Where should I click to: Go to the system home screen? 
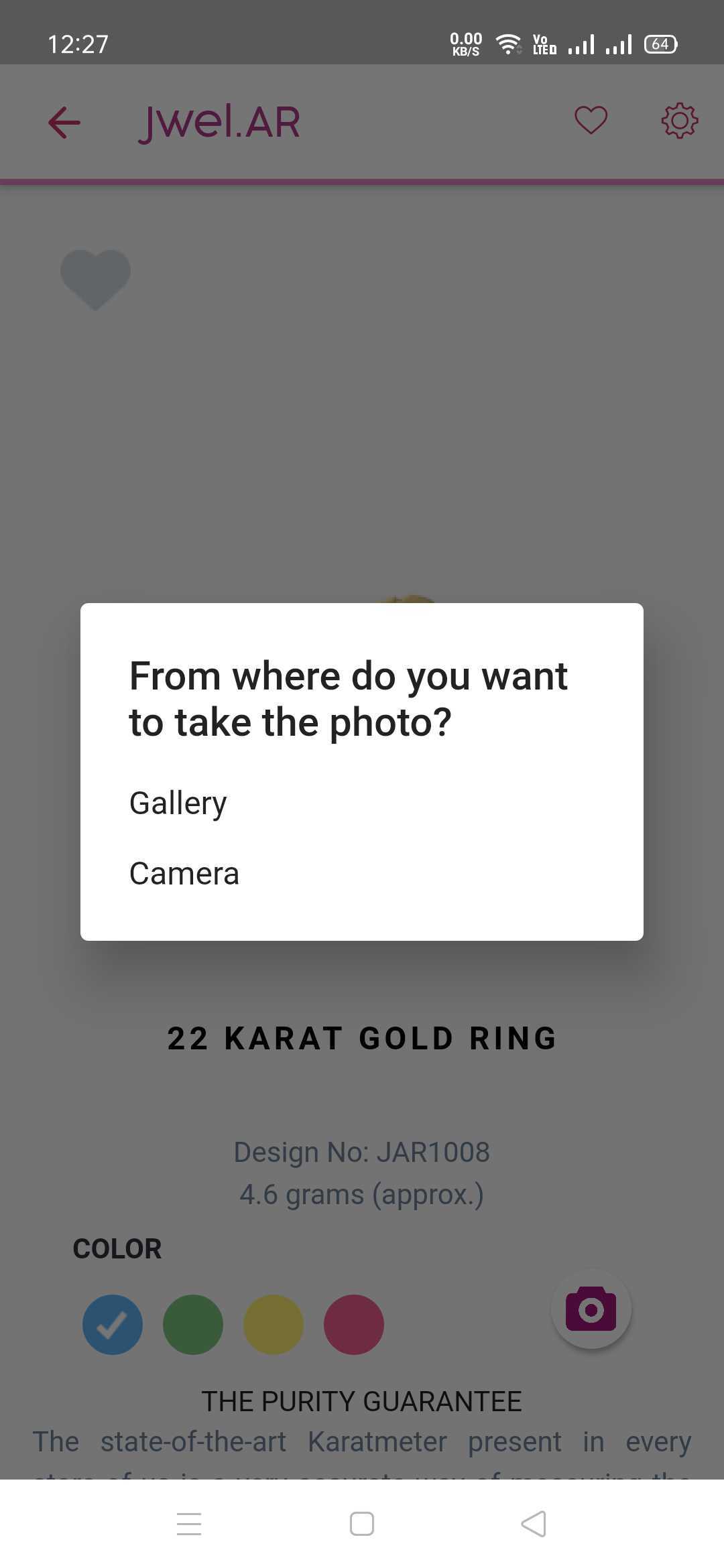[x=362, y=1524]
